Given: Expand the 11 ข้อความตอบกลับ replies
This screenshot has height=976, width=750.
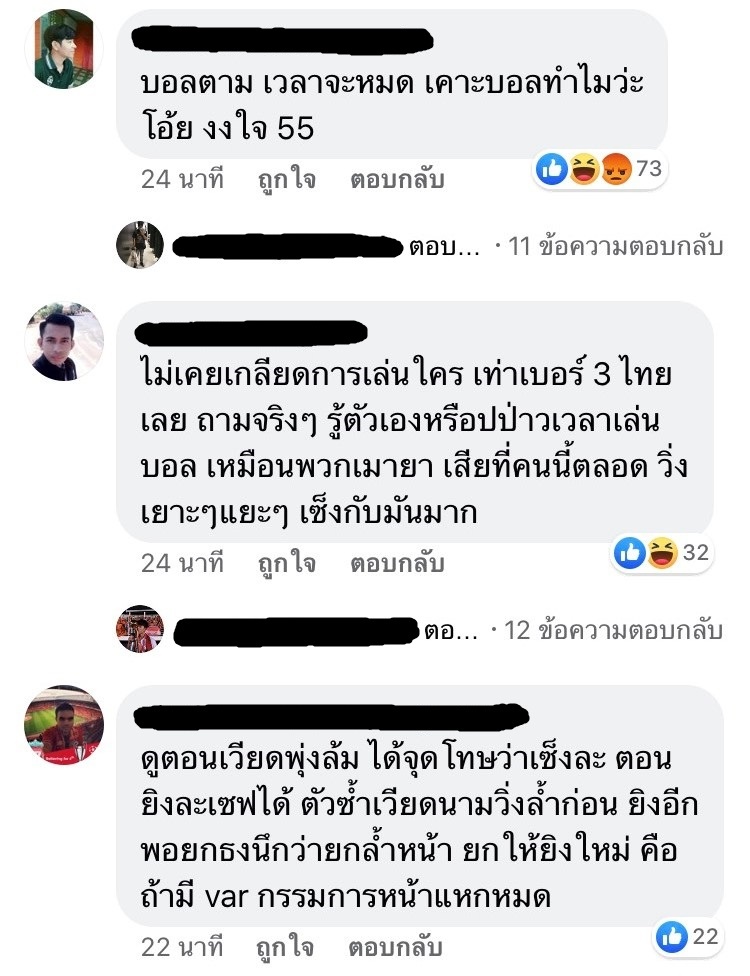Looking at the screenshot, I should (x=615, y=247).
